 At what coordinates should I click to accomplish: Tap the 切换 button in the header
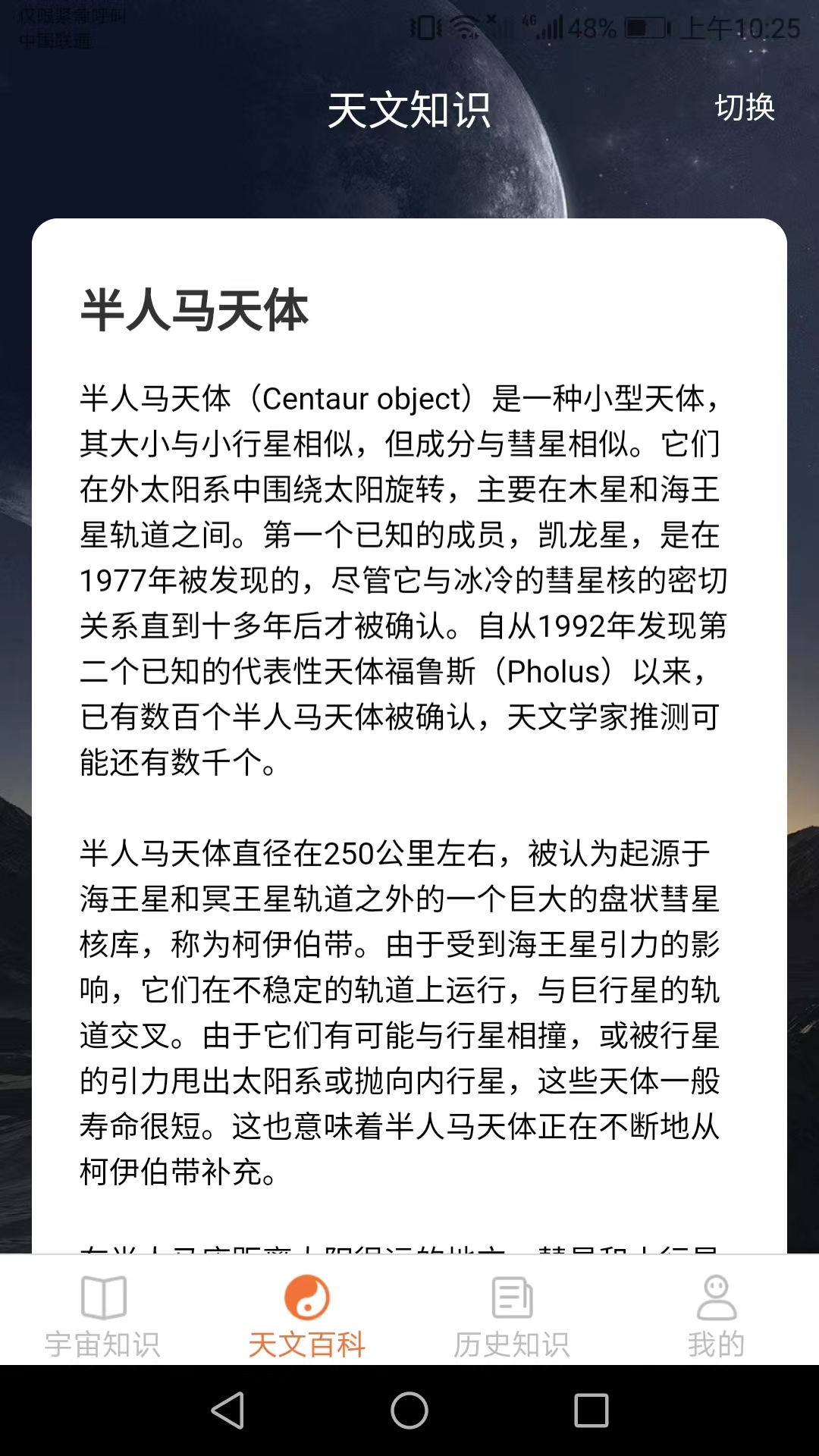click(x=745, y=108)
